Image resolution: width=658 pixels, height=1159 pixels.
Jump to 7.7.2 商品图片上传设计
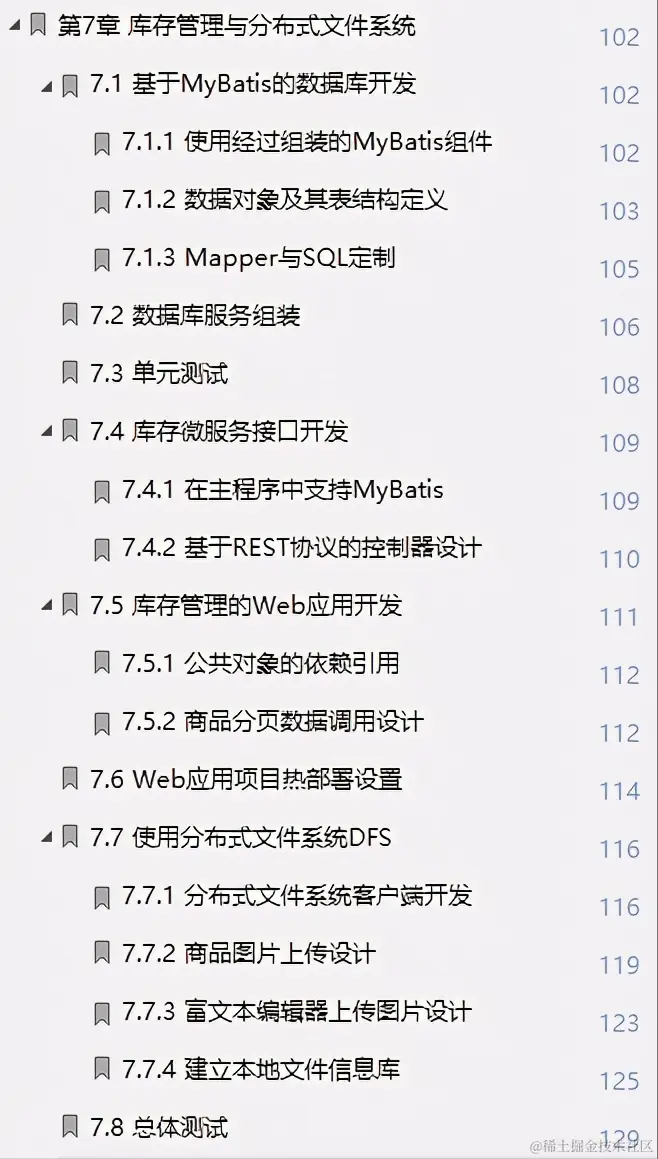pyautogui.click(x=249, y=954)
